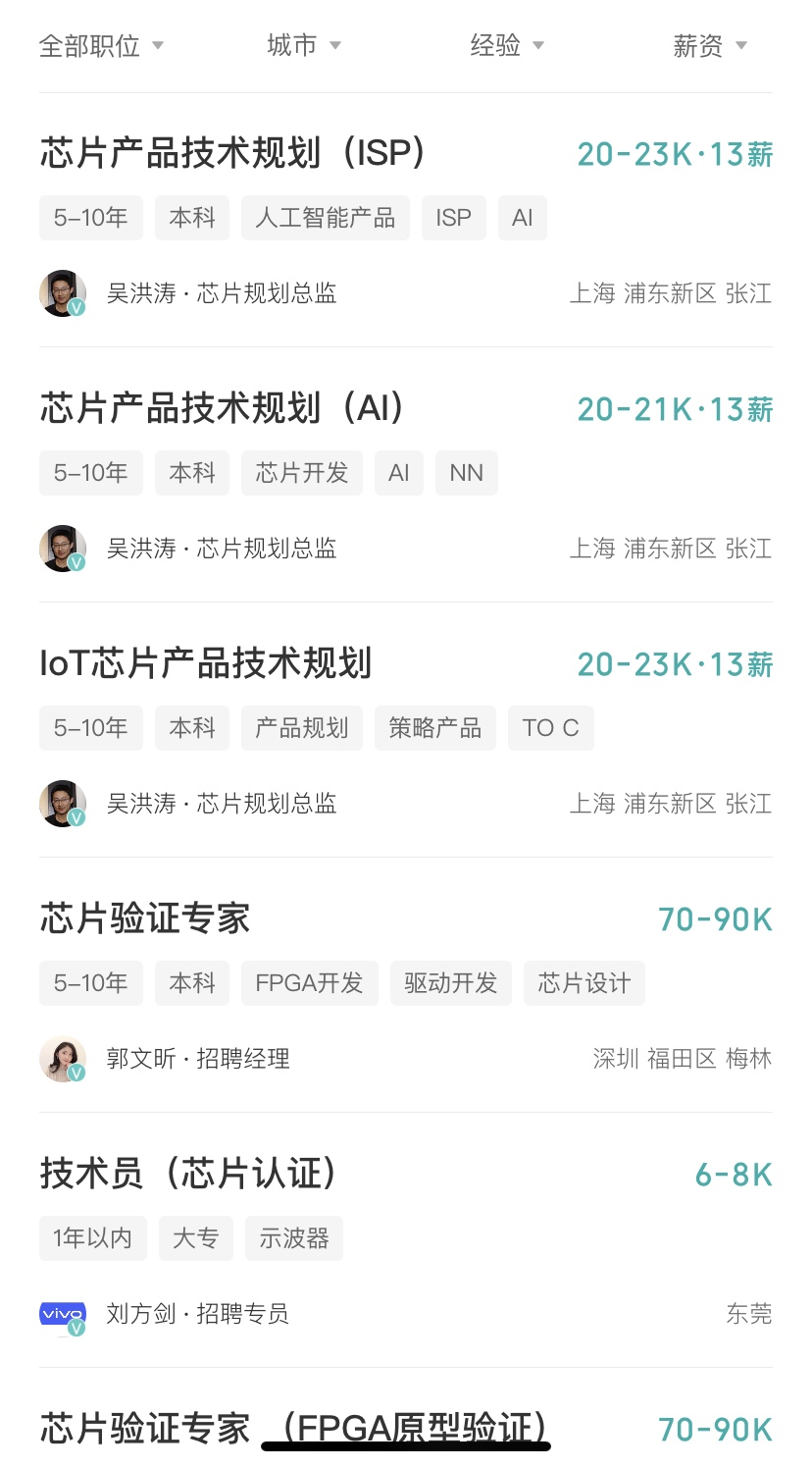This screenshot has width=812, height=1467.
Task: Open the 全部职位 filter dropdown
Action: tap(101, 46)
